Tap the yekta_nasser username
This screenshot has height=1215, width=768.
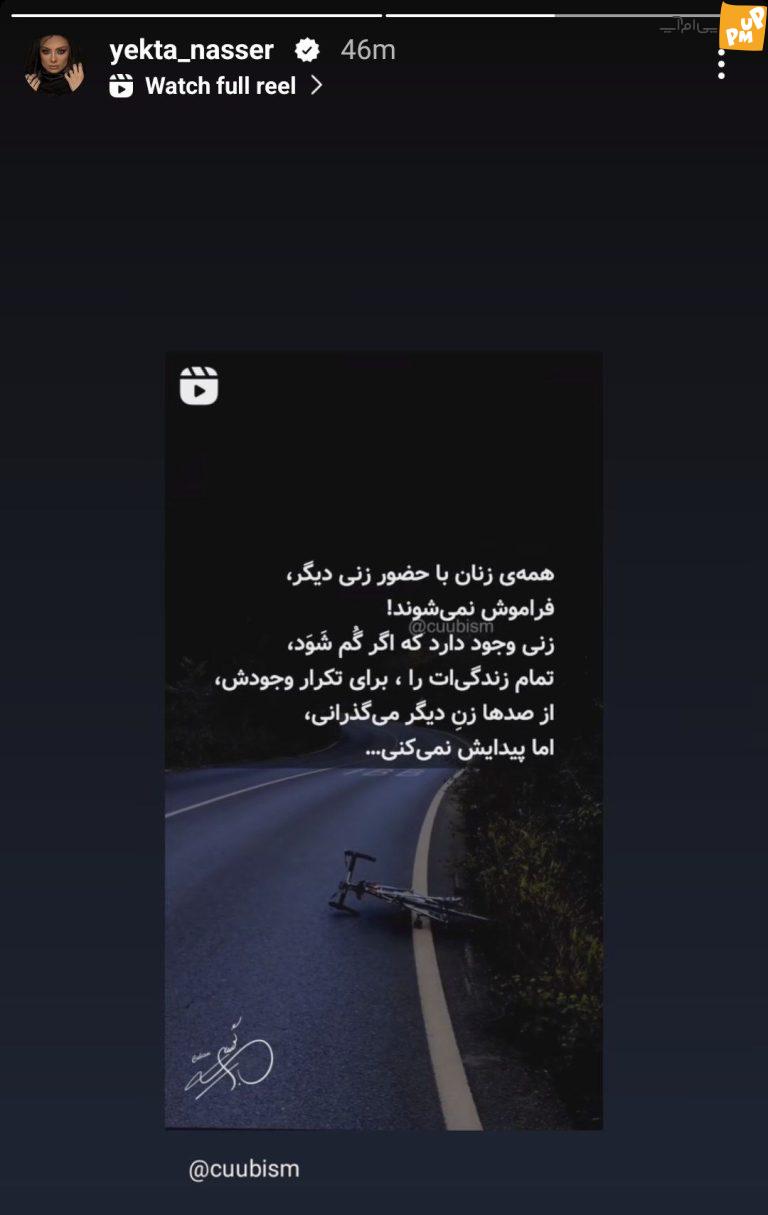point(191,50)
